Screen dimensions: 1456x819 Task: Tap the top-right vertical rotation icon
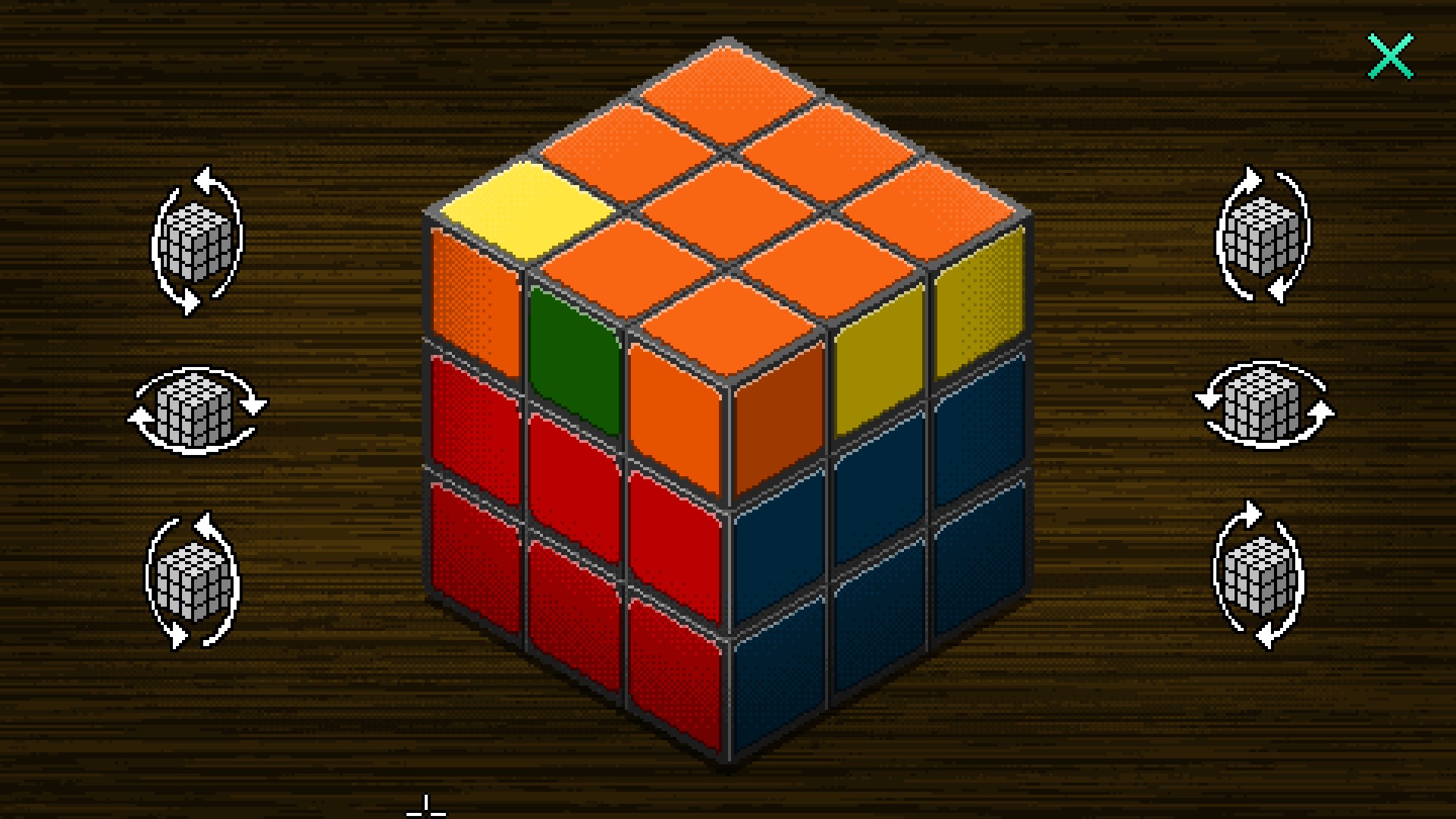(x=1263, y=236)
